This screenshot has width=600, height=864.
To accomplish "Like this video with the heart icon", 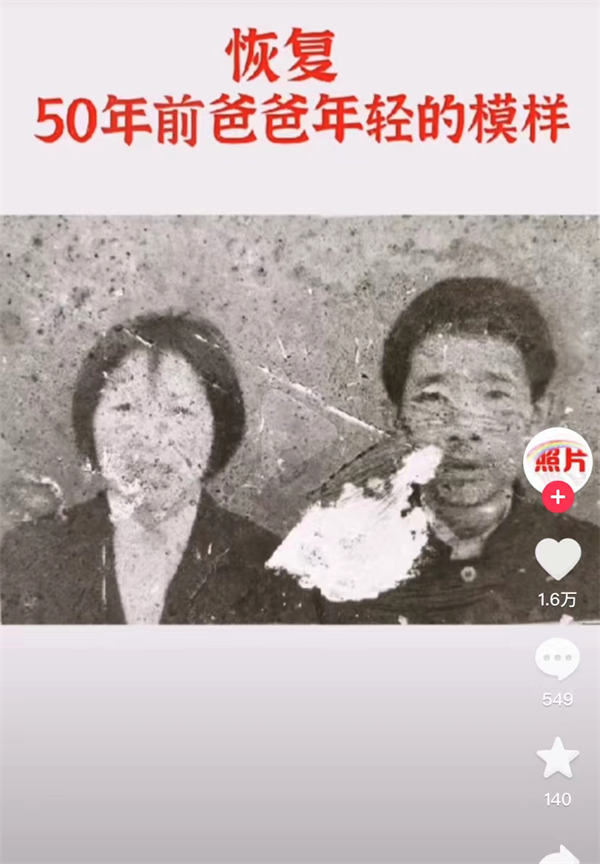I will pos(557,559).
